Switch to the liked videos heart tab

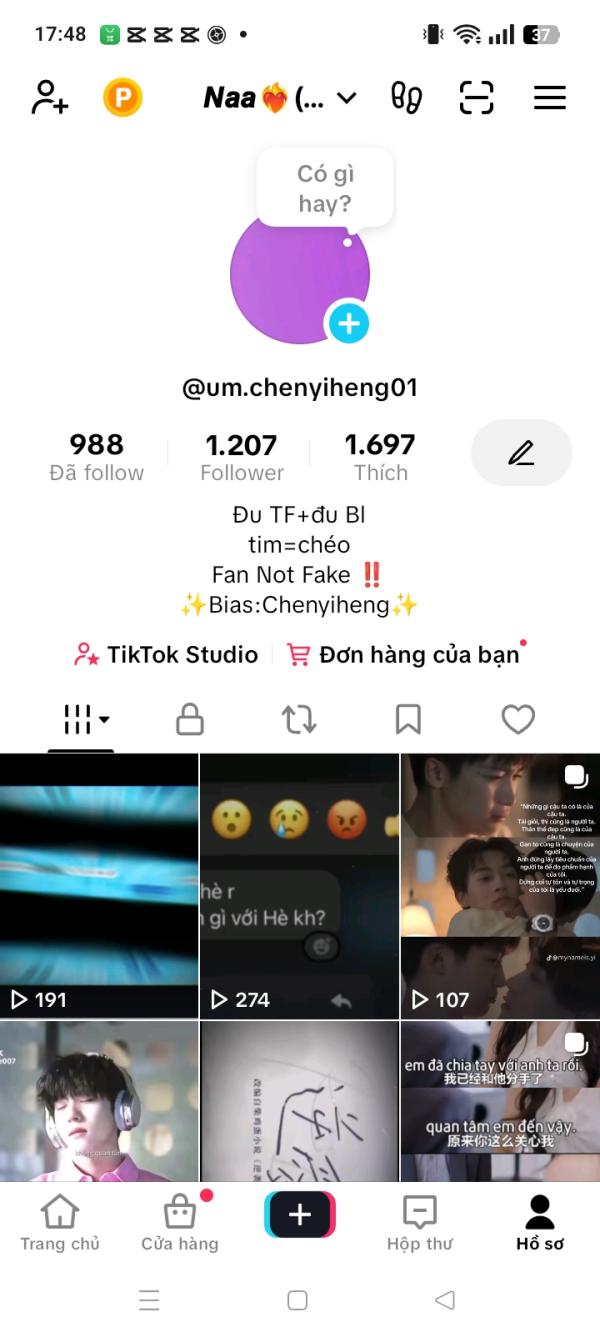tap(517, 719)
